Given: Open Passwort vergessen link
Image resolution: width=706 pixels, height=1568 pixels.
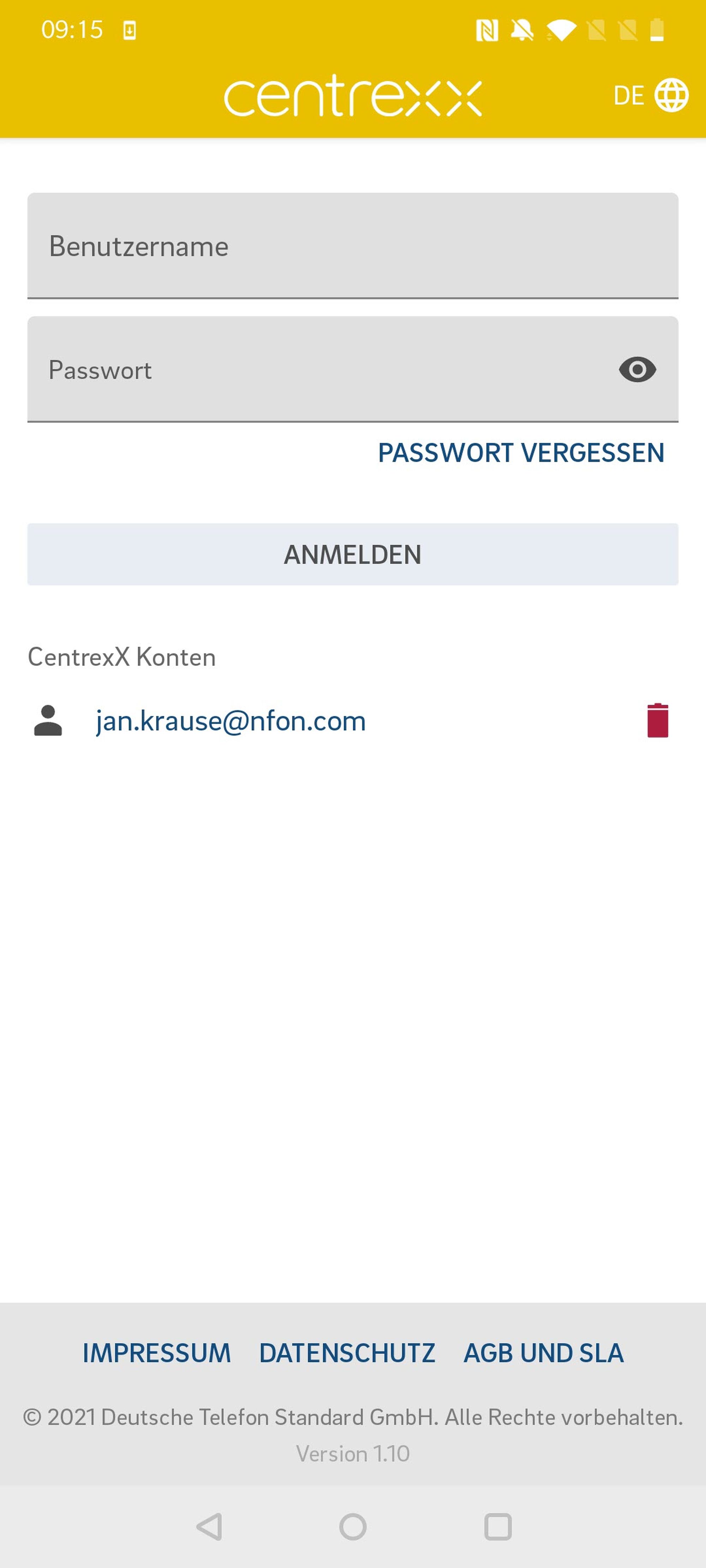Looking at the screenshot, I should [x=520, y=453].
